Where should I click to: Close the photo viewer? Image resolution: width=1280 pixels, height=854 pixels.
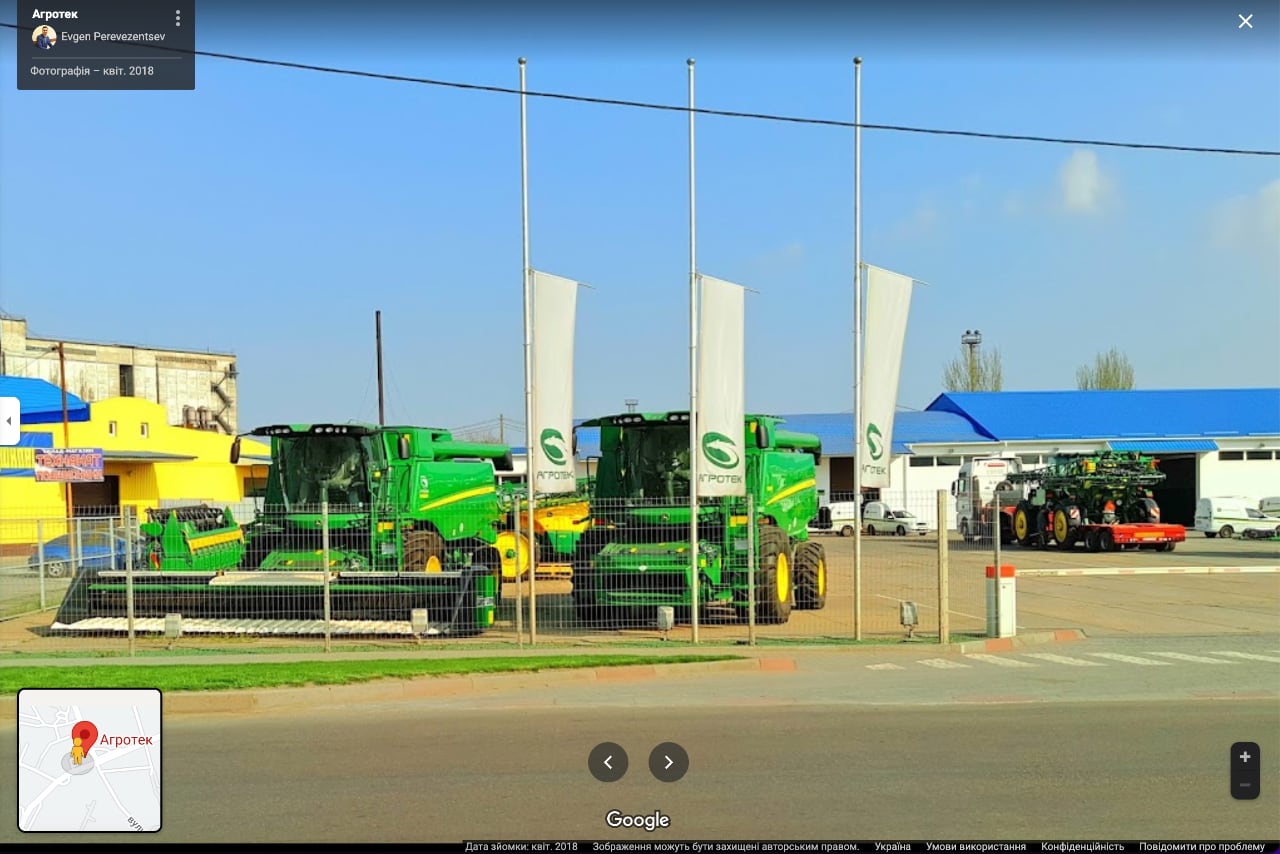(1245, 21)
